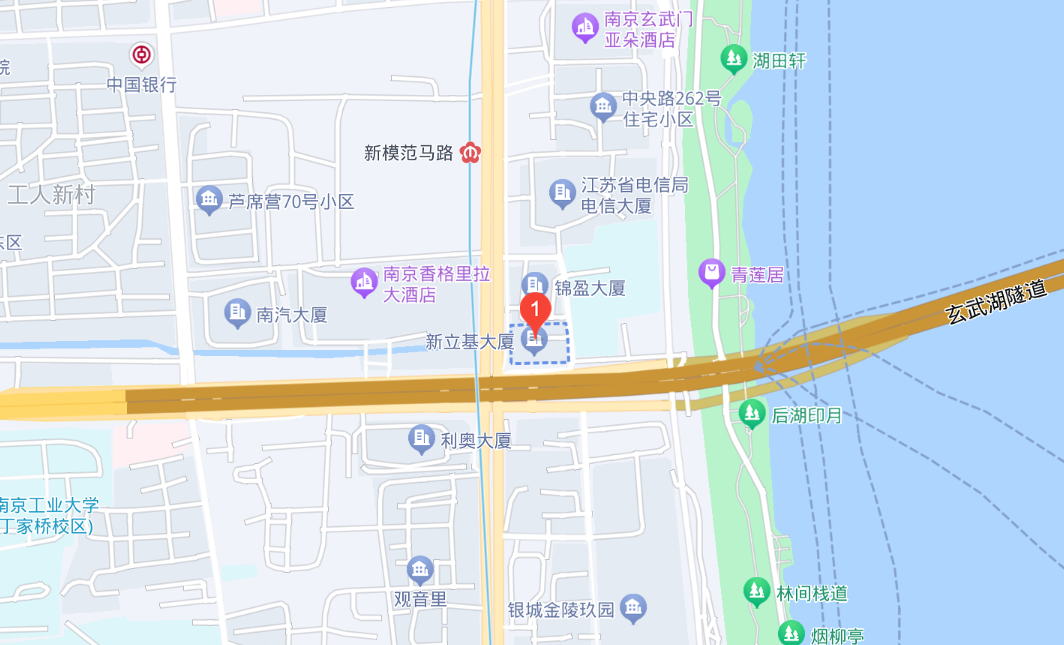Select the 烟柳亭 scenic marker
1064x645 pixels.
pos(792,634)
